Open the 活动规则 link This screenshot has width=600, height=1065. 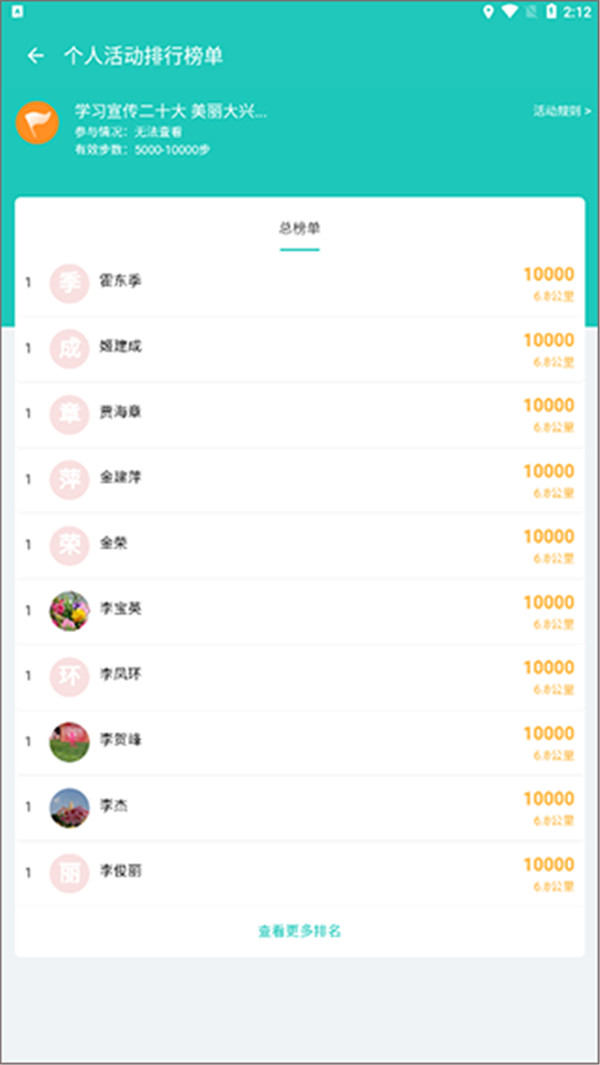[x=561, y=111]
